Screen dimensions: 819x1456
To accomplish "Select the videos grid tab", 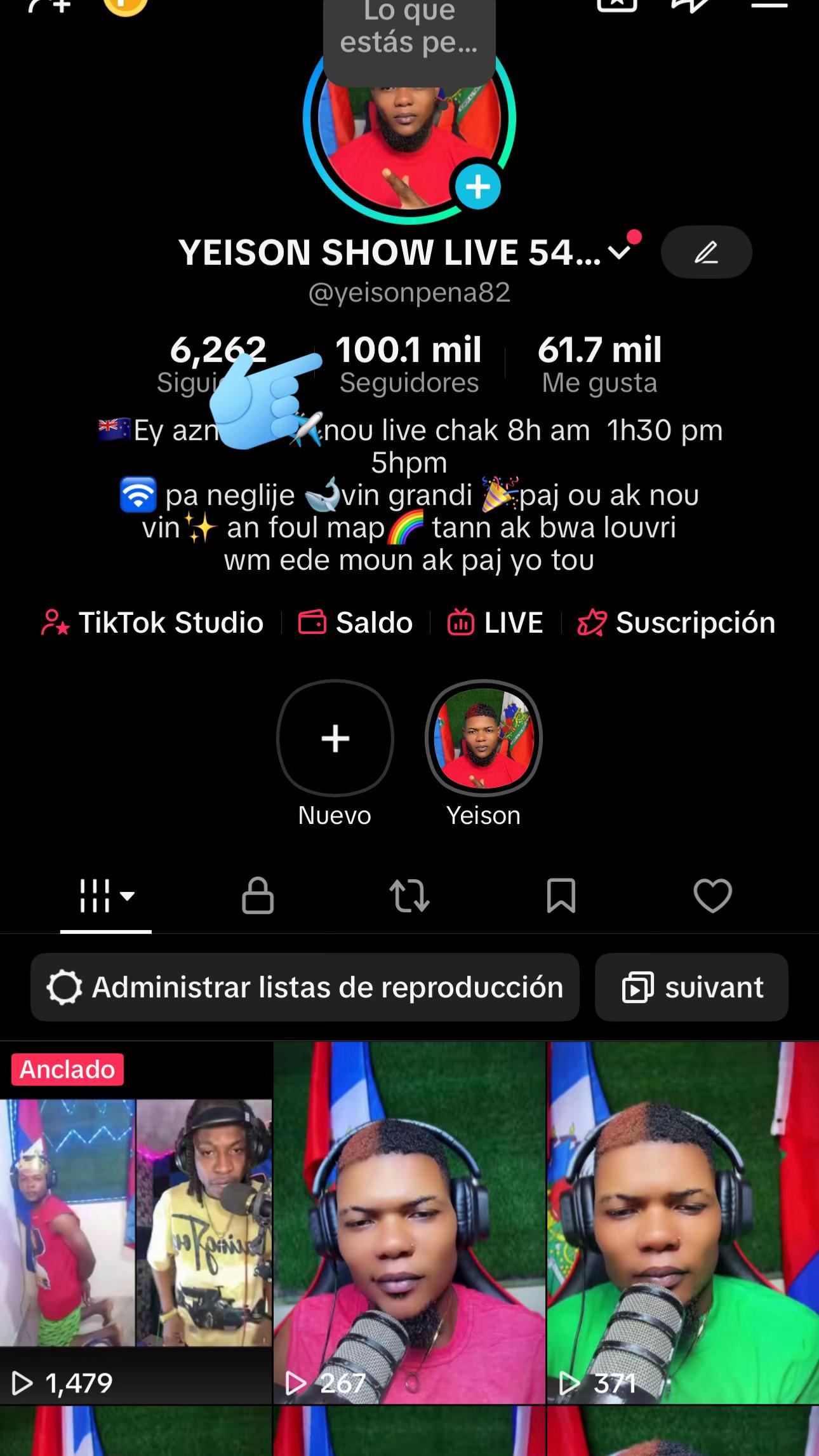I will pyautogui.click(x=106, y=896).
